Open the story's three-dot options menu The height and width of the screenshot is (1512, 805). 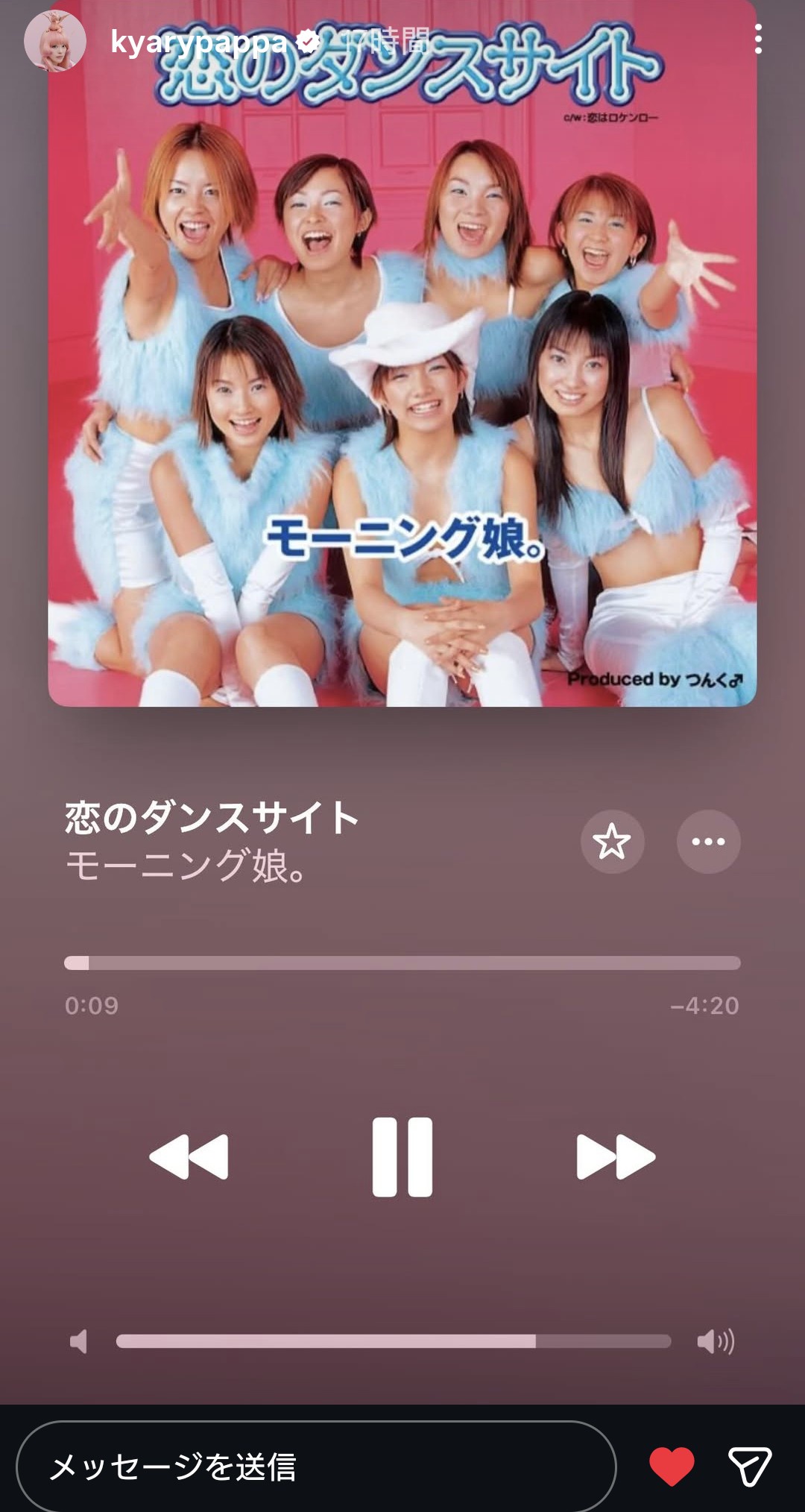(757, 40)
